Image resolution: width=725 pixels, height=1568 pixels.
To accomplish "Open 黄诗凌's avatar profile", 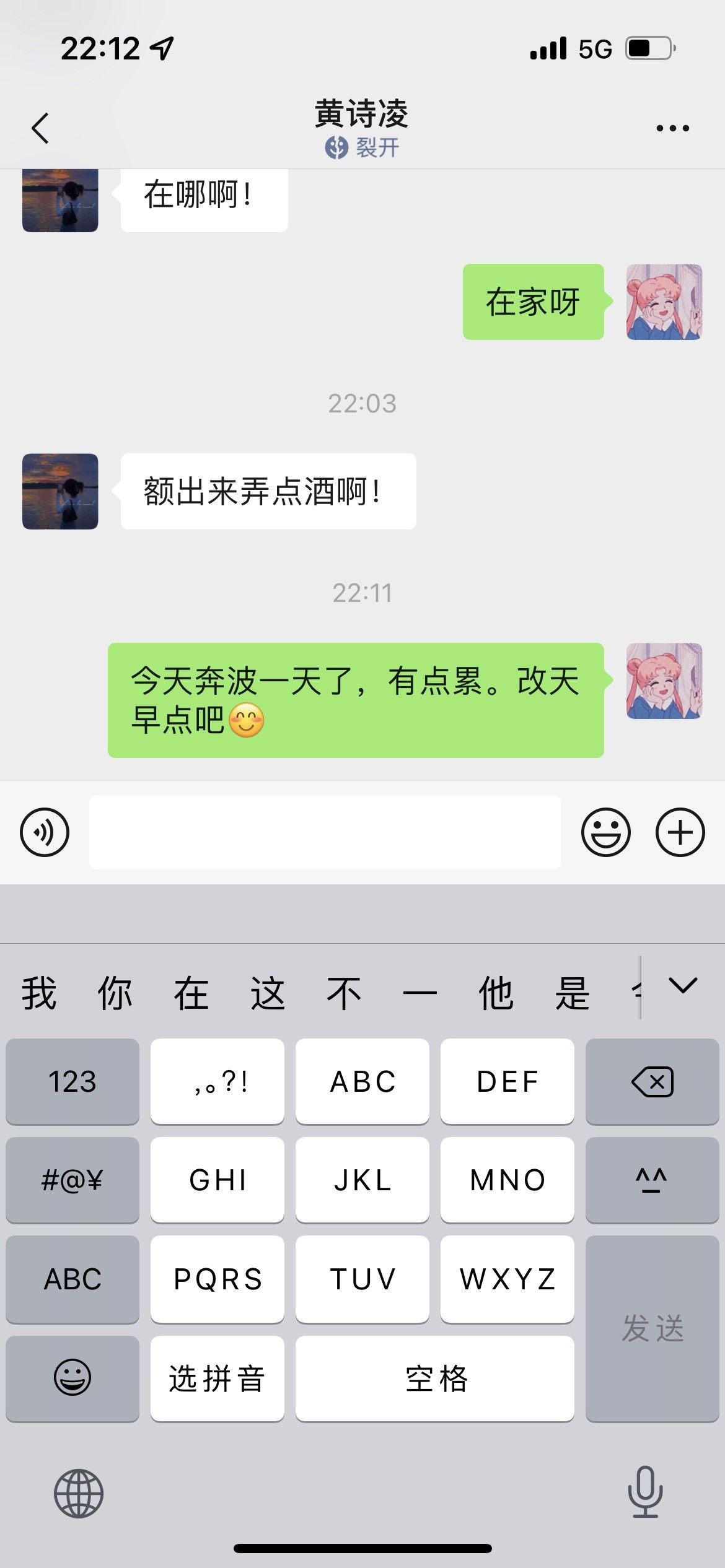I will (x=60, y=492).
